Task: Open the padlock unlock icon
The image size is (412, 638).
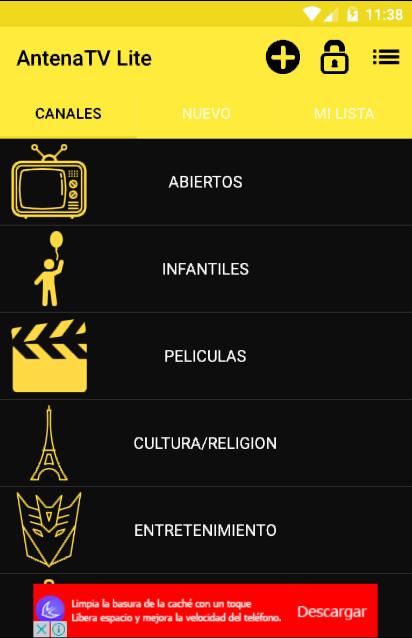Action: pos(334,57)
